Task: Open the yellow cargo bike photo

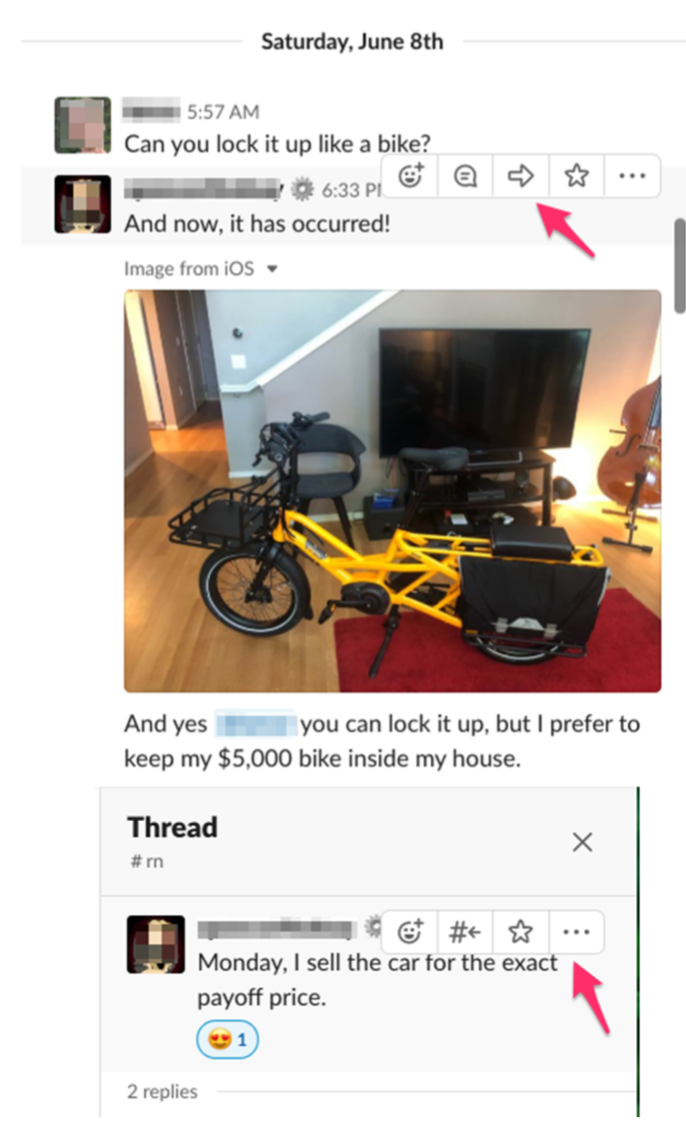Action: 392,491
